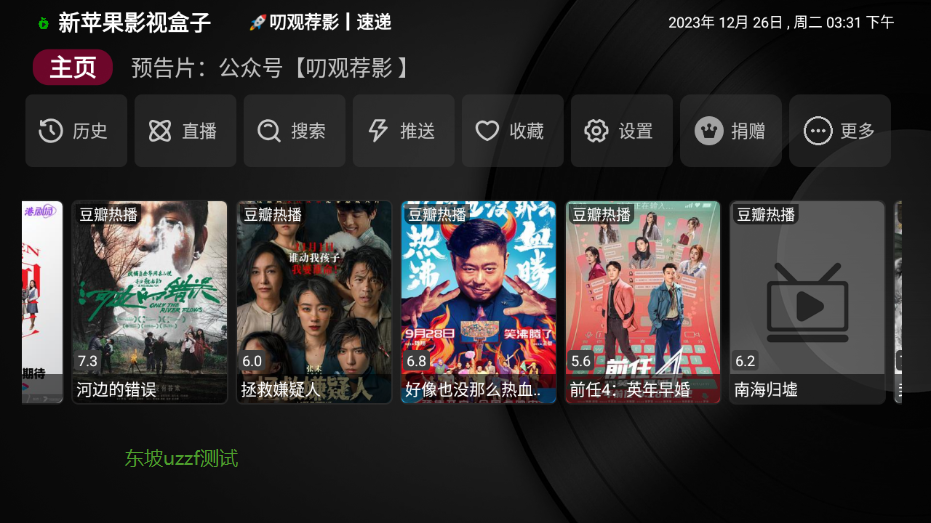Screen dimensions: 931x523
Task: Open 历史 watch history
Action: pos(75,131)
